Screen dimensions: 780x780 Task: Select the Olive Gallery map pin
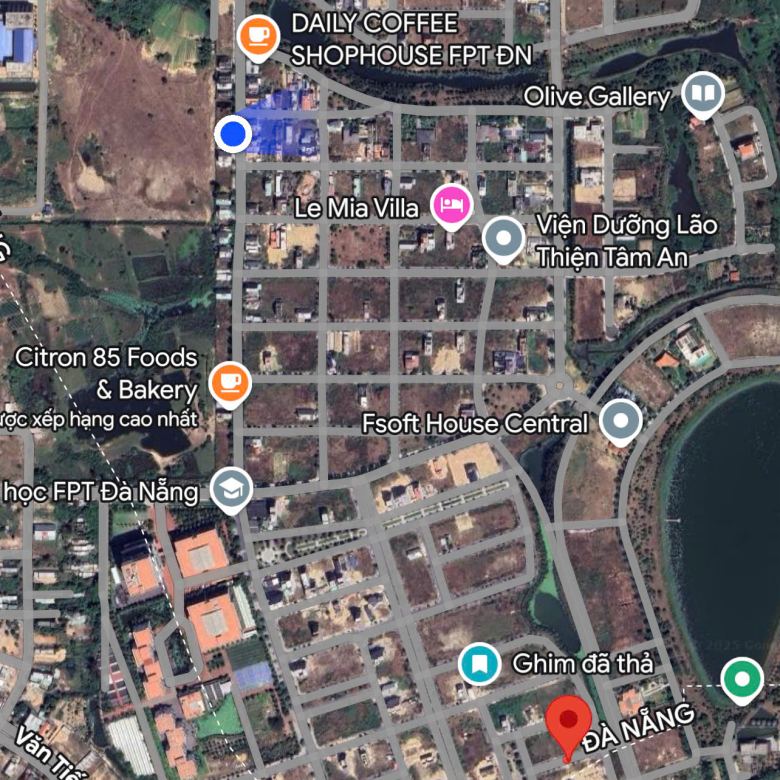[x=703, y=95]
